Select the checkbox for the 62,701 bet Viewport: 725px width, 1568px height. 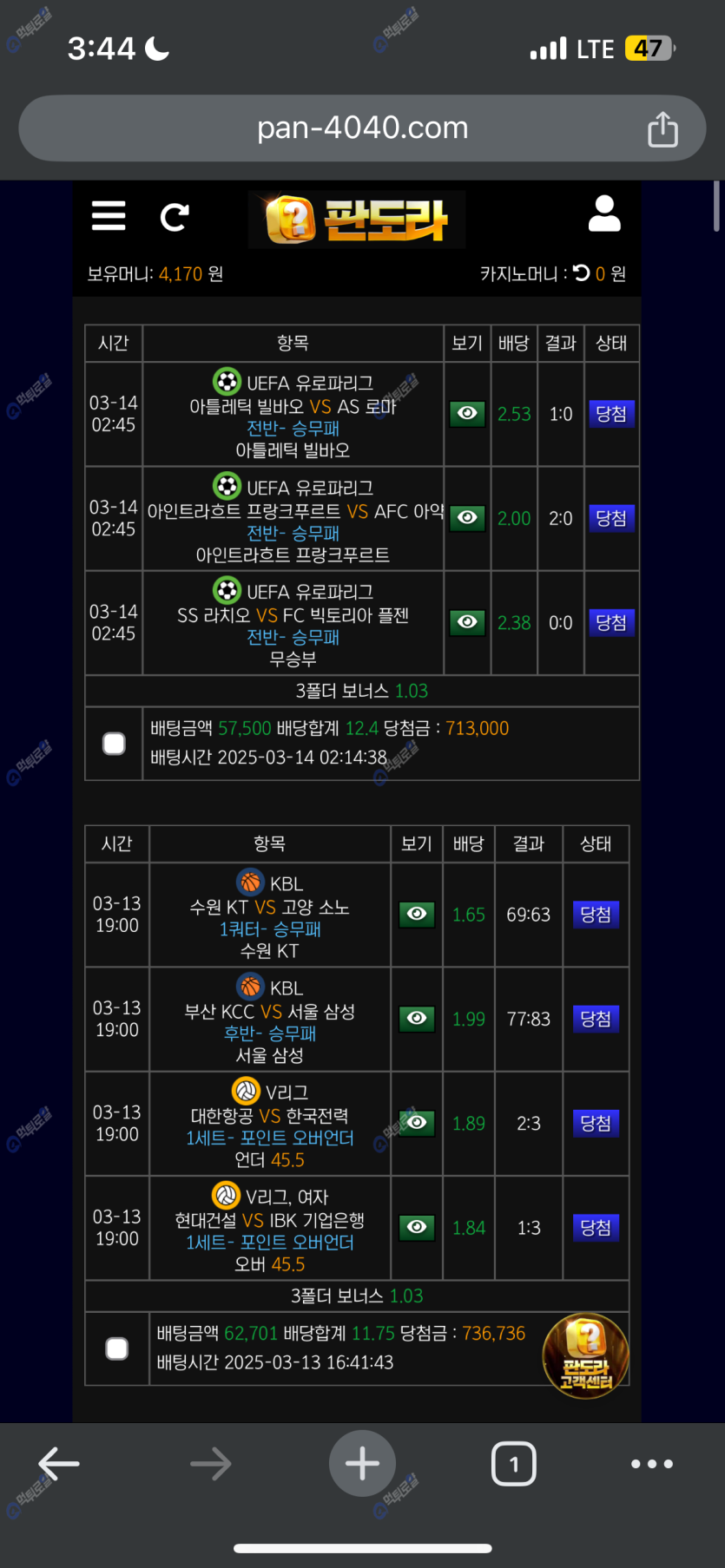[x=116, y=1348]
